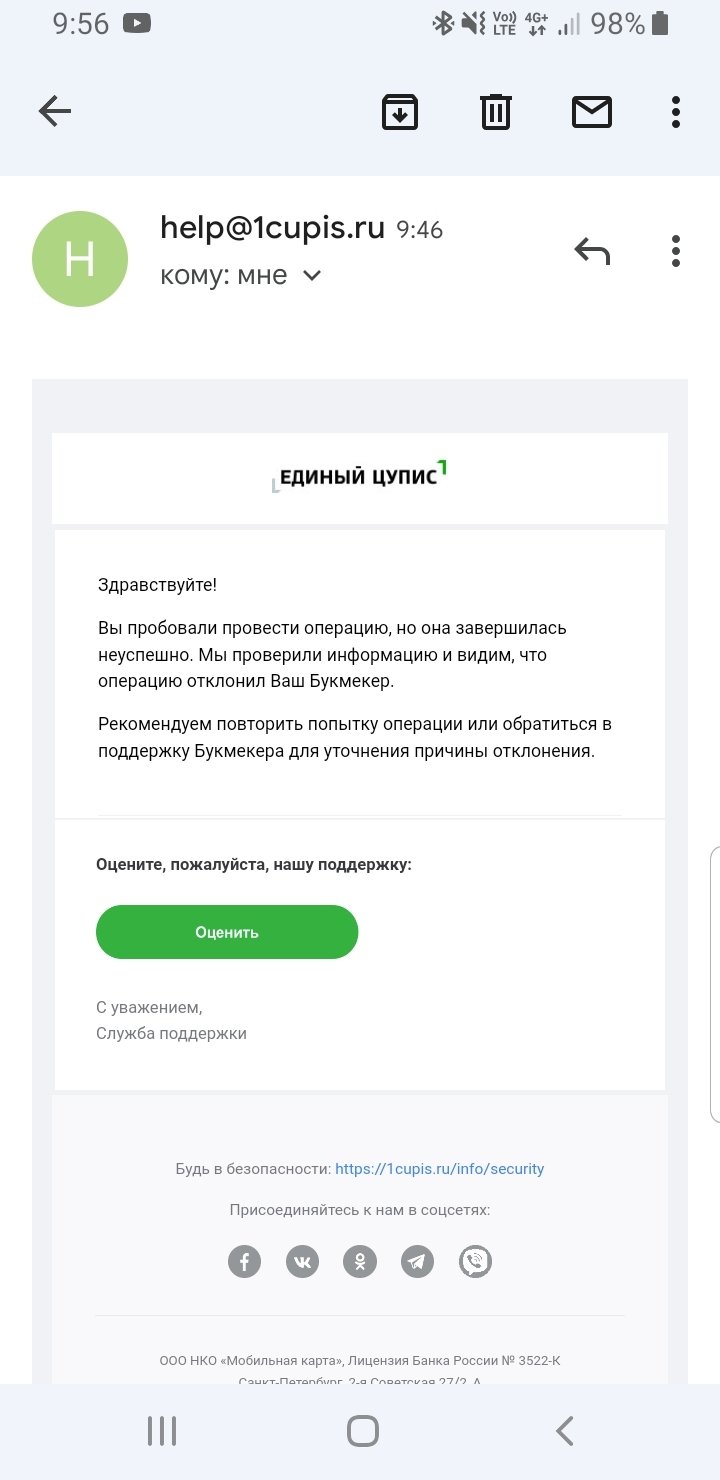Viewport: 720px width, 1480px height.
Task: Open the top overflow menu
Action: pos(676,112)
